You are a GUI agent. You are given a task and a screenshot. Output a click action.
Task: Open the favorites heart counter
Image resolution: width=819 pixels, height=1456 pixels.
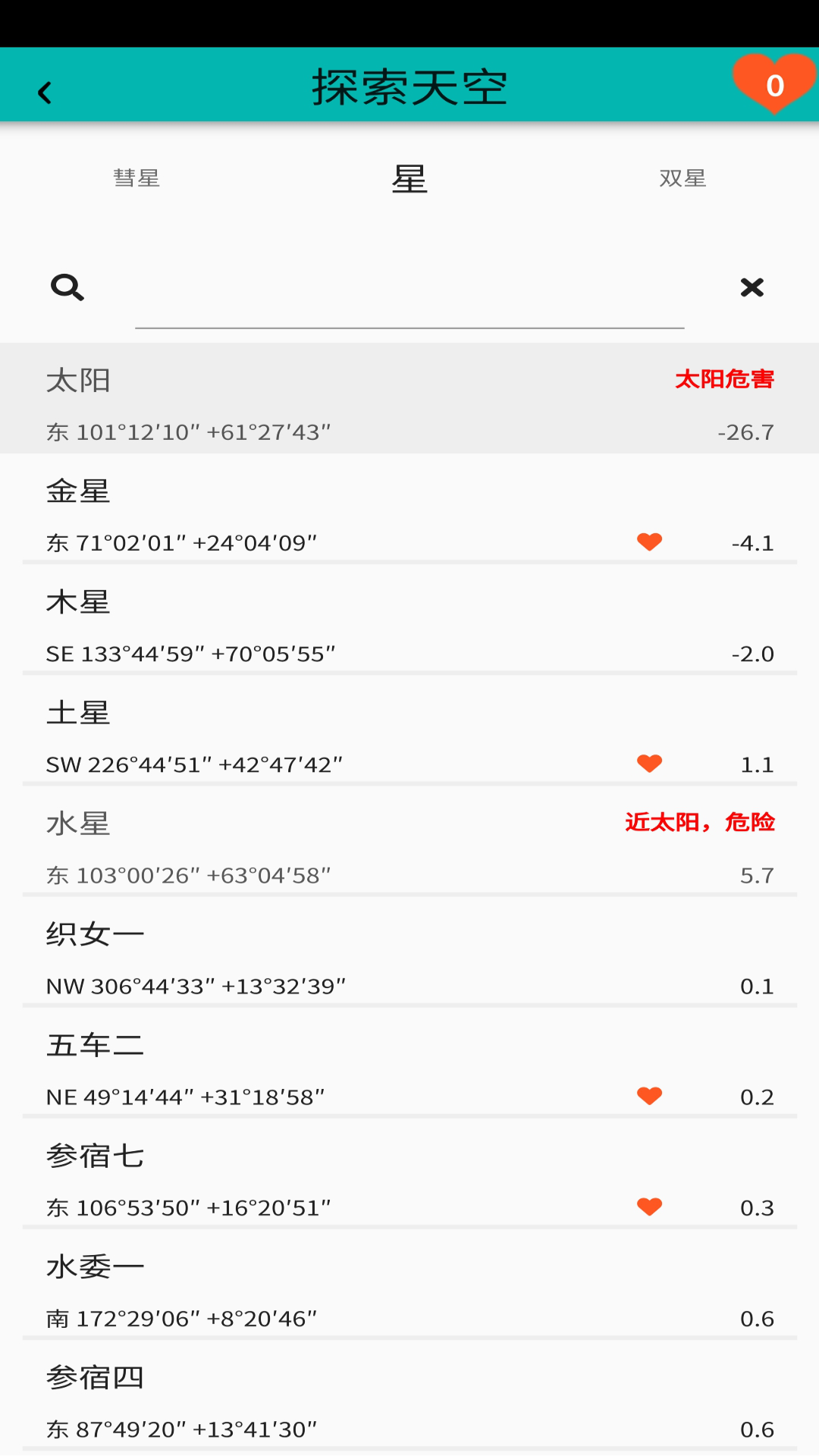pyautogui.click(x=774, y=84)
